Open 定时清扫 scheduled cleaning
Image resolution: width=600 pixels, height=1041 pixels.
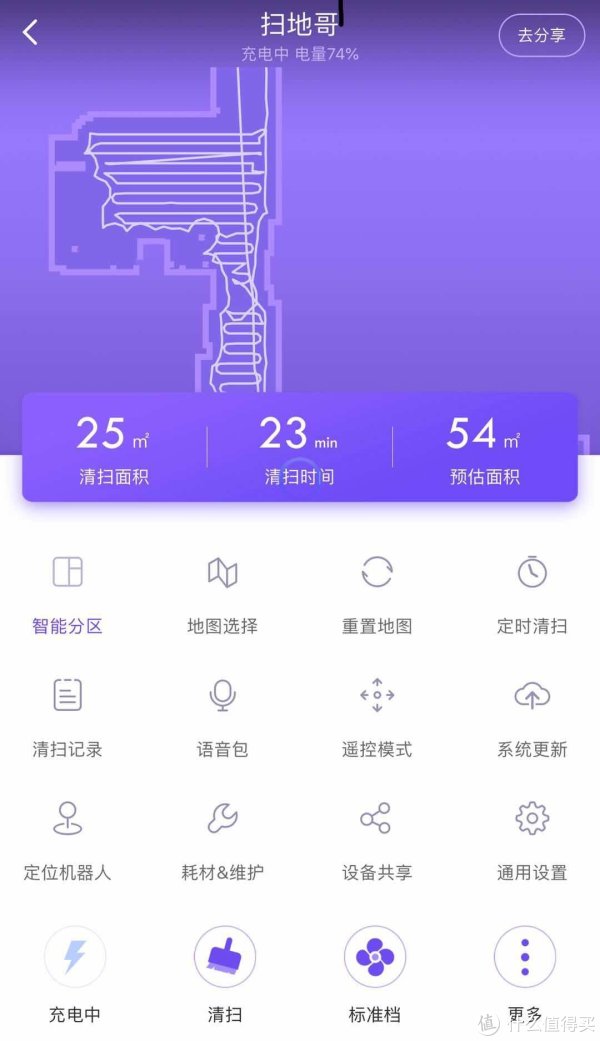(532, 596)
